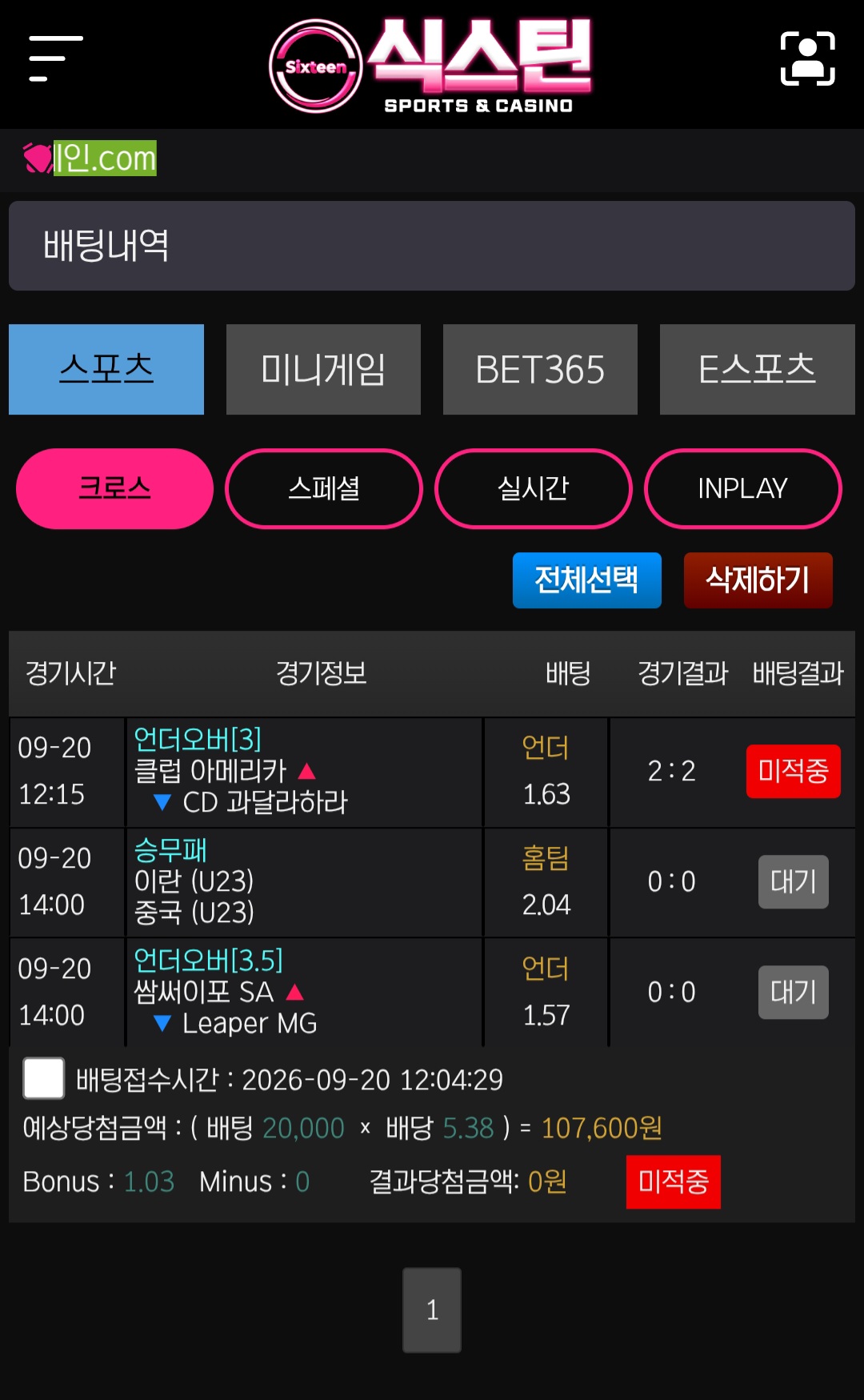Select the E스포츠 tab

pyautogui.click(x=757, y=369)
